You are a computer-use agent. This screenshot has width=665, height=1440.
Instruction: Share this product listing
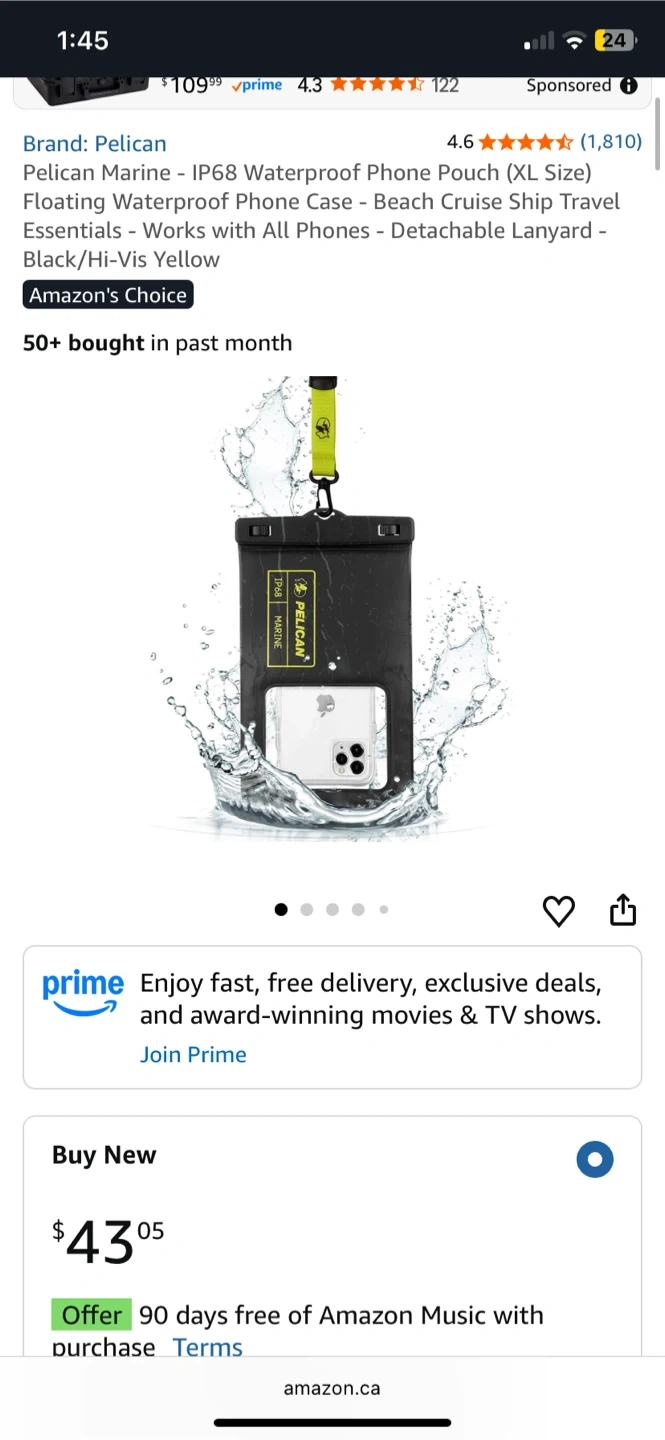[x=622, y=910]
